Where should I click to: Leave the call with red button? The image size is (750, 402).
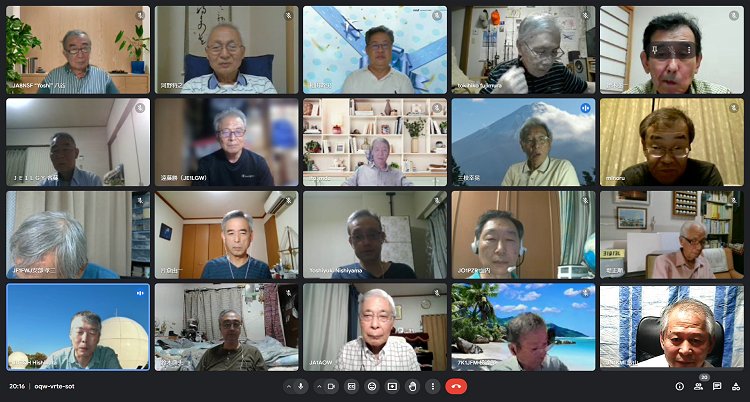click(x=456, y=386)
